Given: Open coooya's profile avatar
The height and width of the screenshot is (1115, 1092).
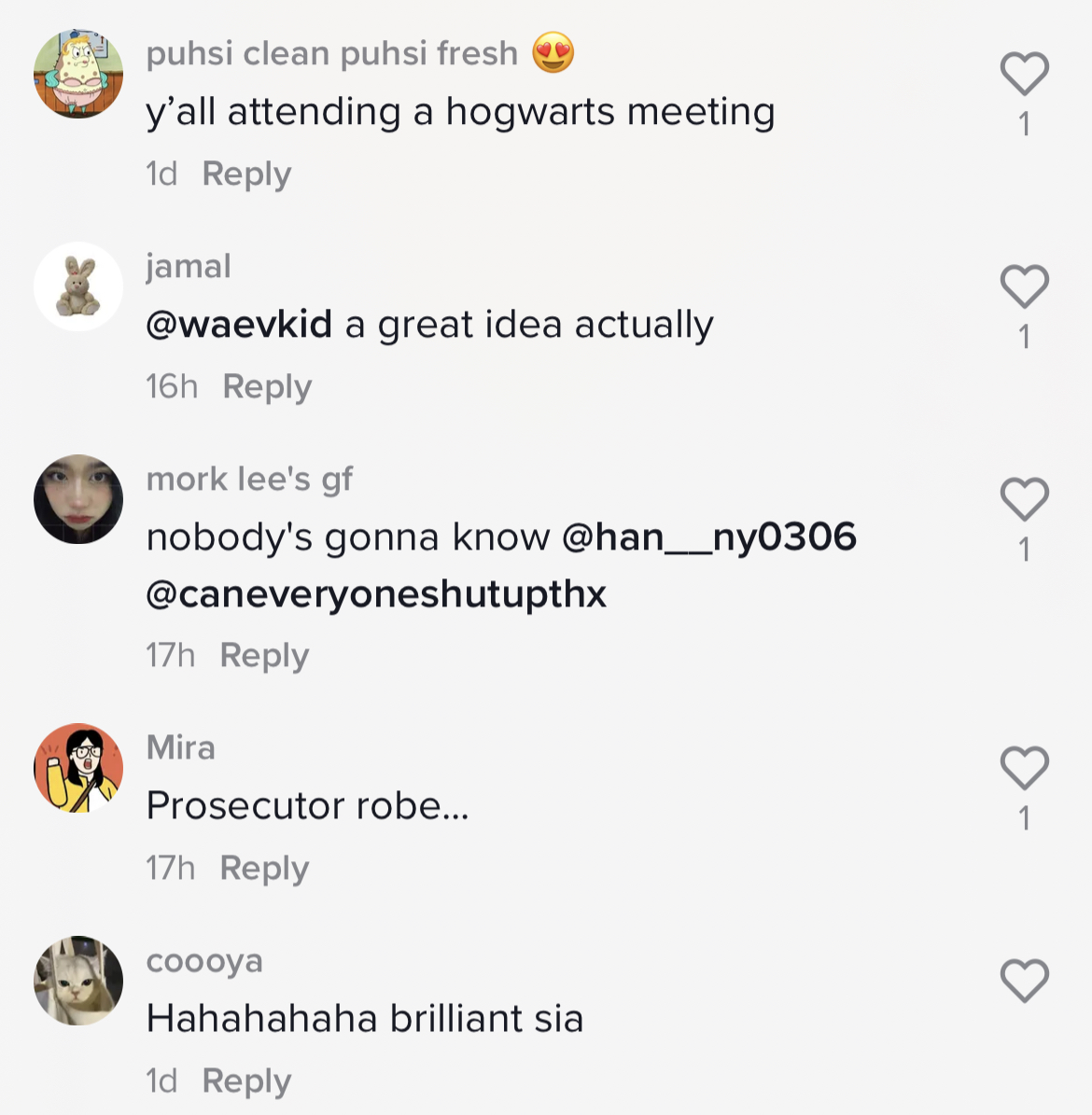Looking at the screenshot, I should (x=78, y=981).
